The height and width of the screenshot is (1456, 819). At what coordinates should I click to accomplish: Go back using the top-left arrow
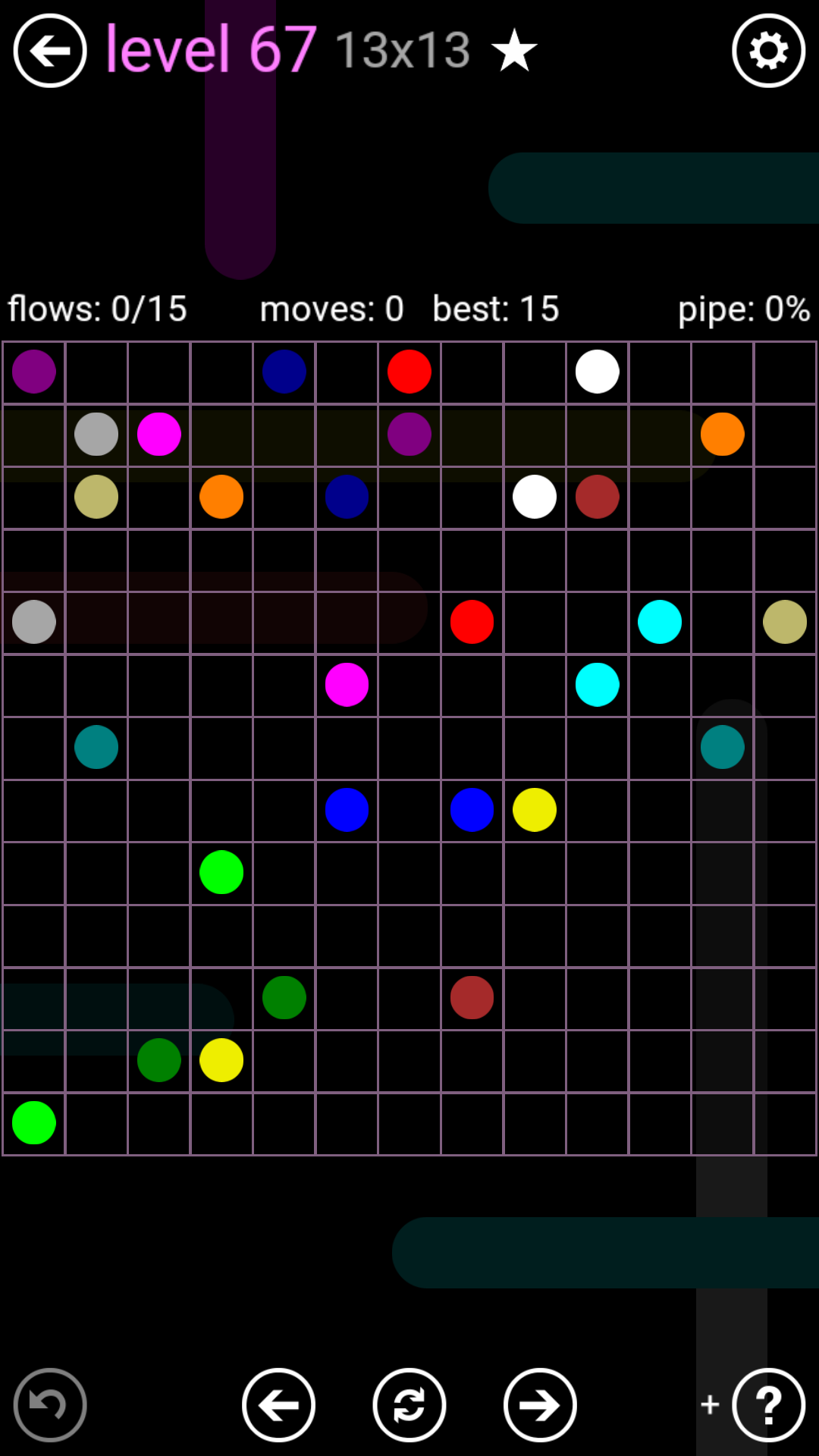pyautogui.click(x=50, y=51)
